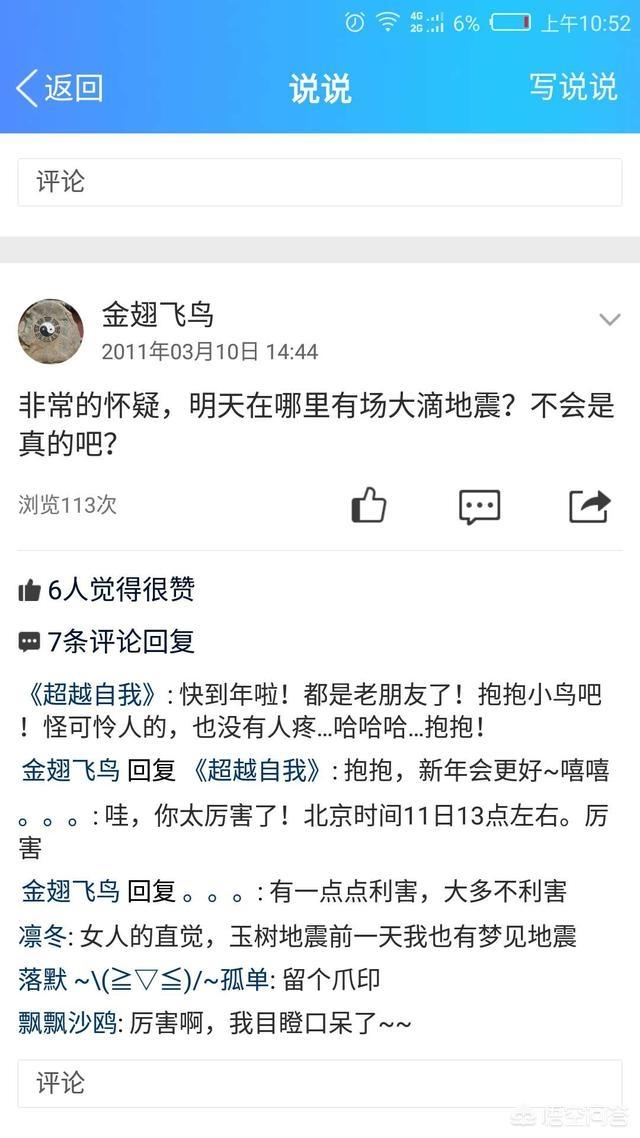Tap the comment bubble icon

coord(479,506)
